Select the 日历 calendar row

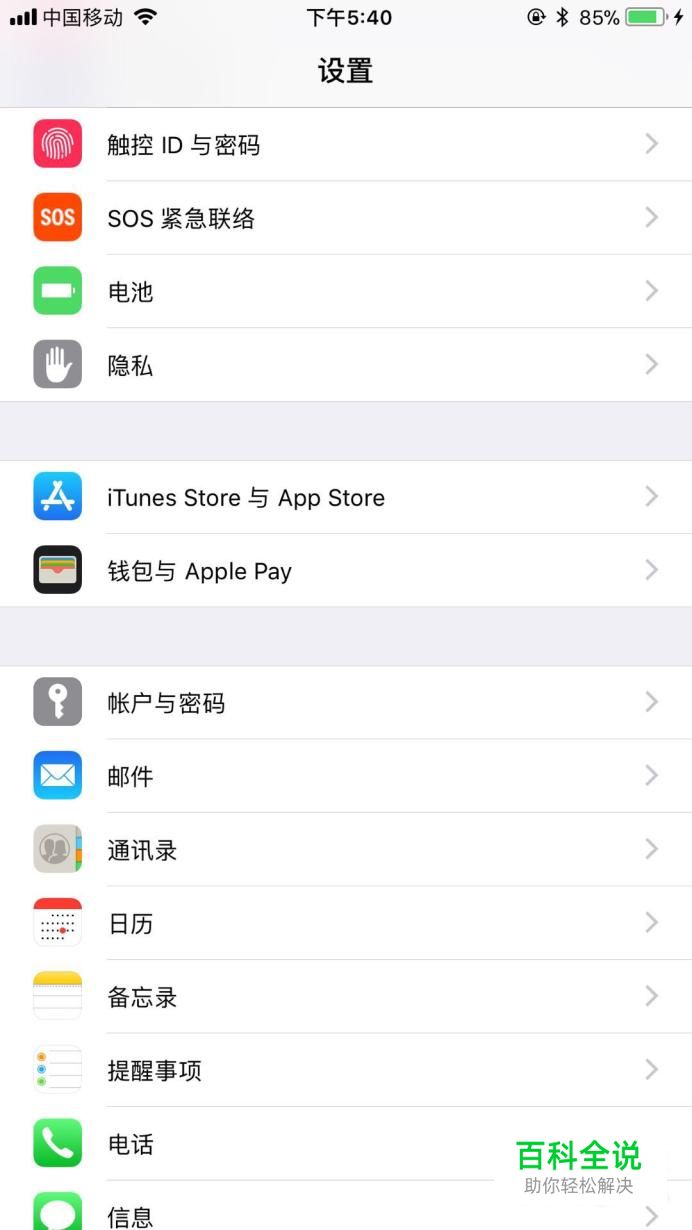point(346,923)
